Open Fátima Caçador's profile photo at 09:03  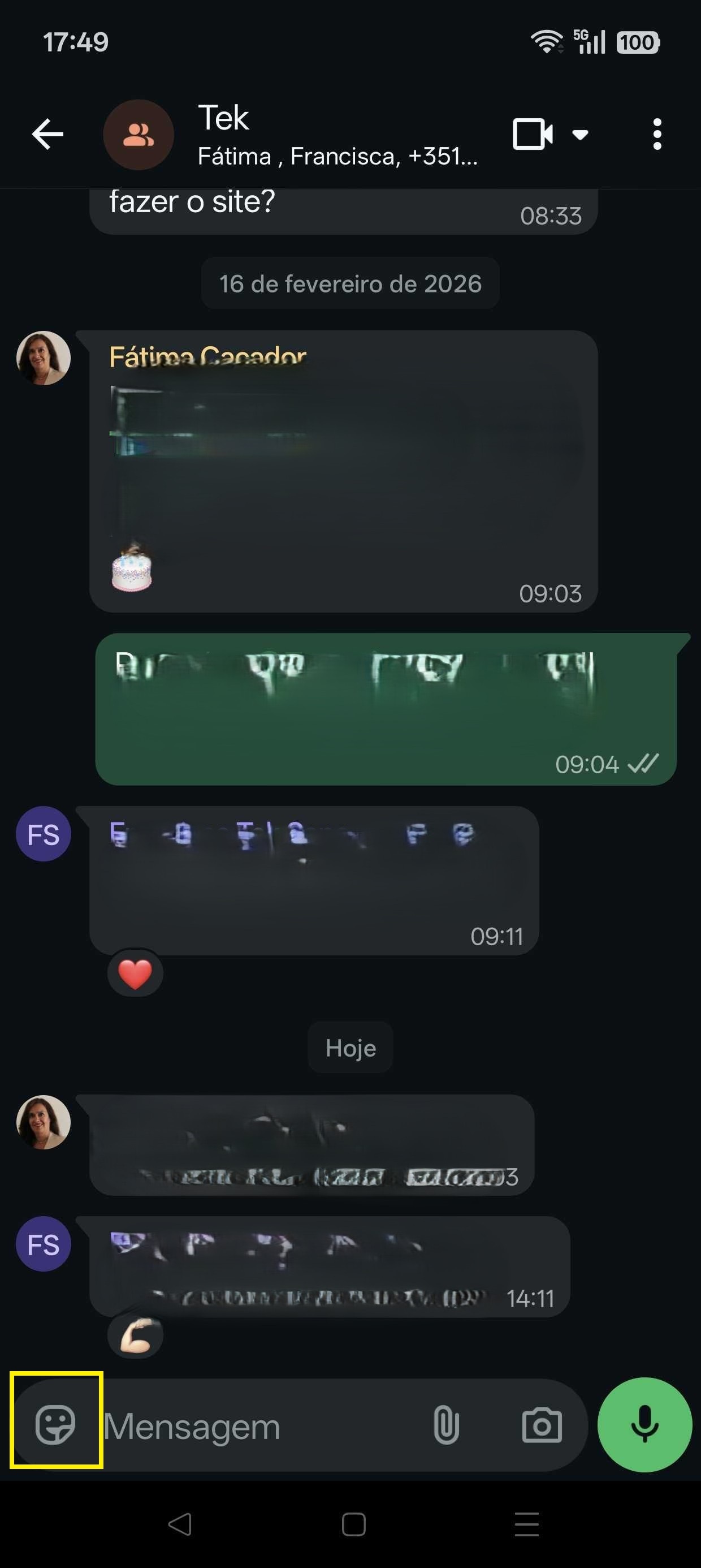tap(43, 358)
